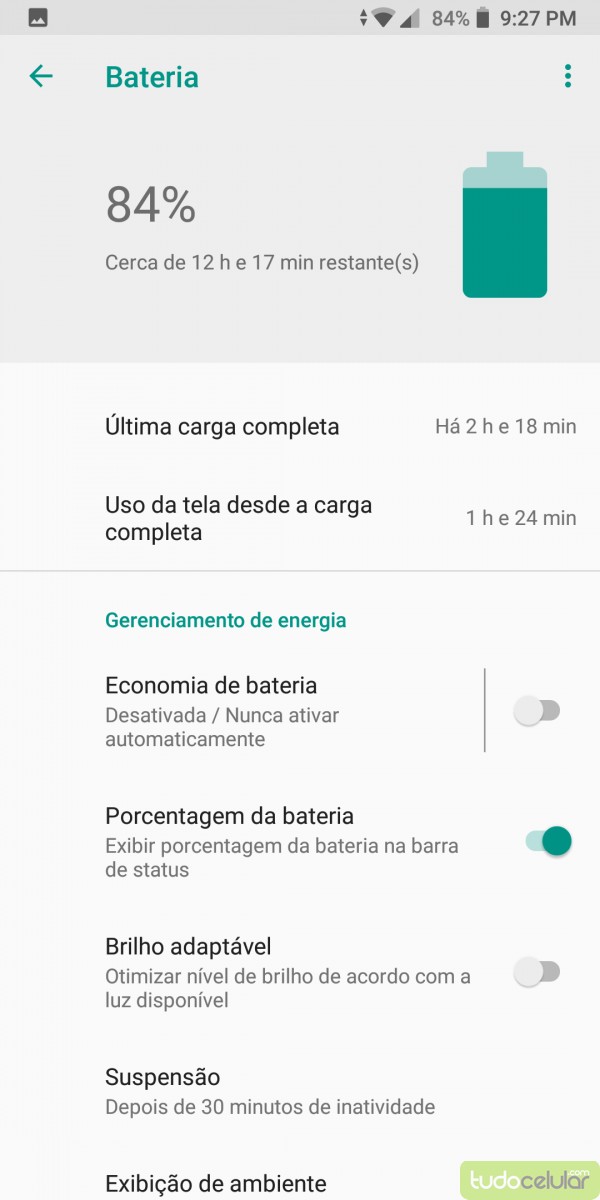Viewport: 600px width, 1200px height.
Task: Open Exibição de ambiente settings
Action: (x=216, y=1184)
